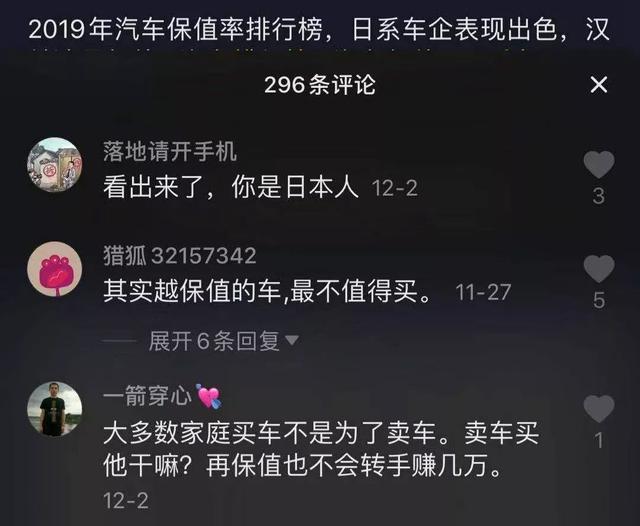
Task: Expand 展开6条回复 replies
Action: click(x=224, y=341)
